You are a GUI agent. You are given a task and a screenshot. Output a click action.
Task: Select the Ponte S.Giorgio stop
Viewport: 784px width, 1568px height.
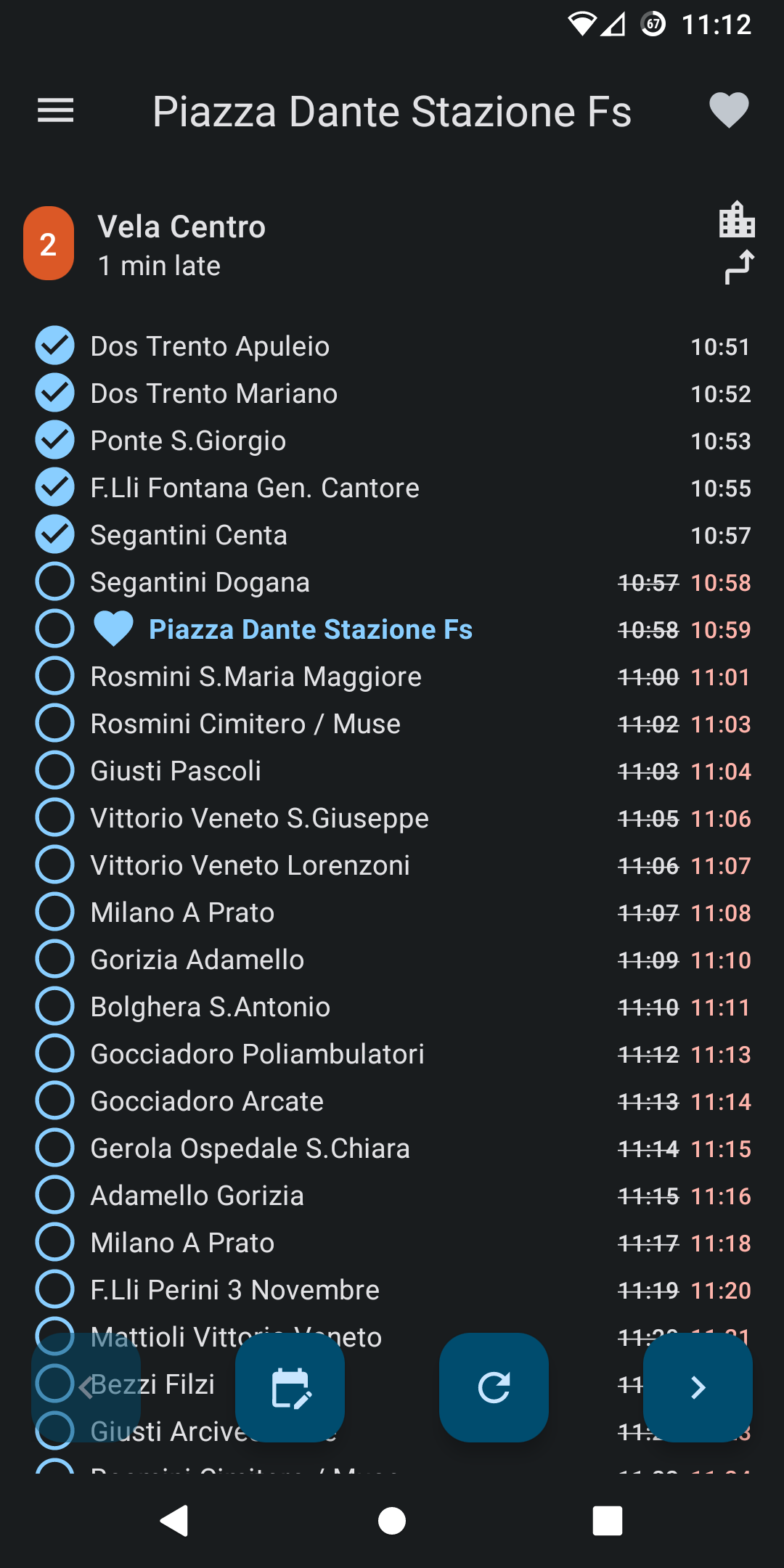[188, 441]
